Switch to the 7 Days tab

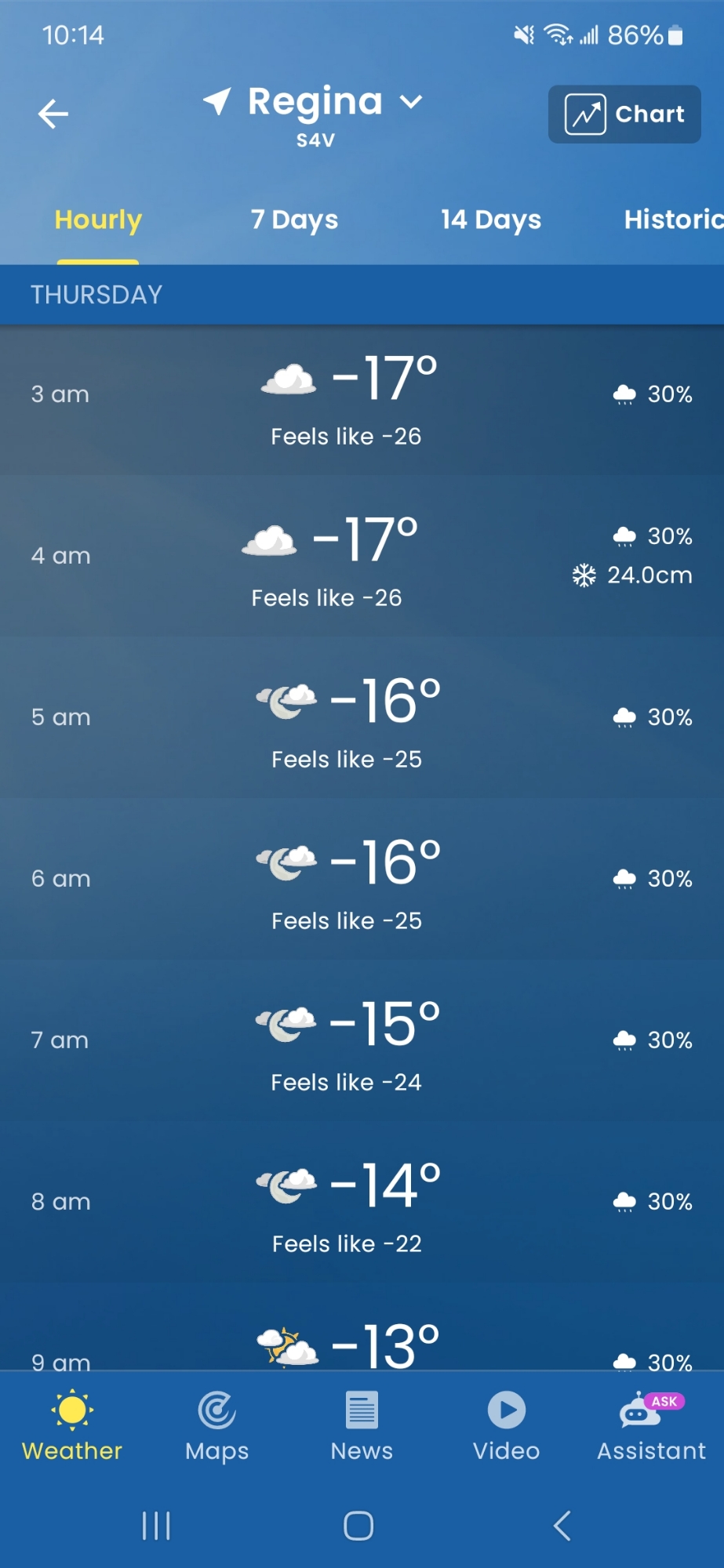pos(294,220)
